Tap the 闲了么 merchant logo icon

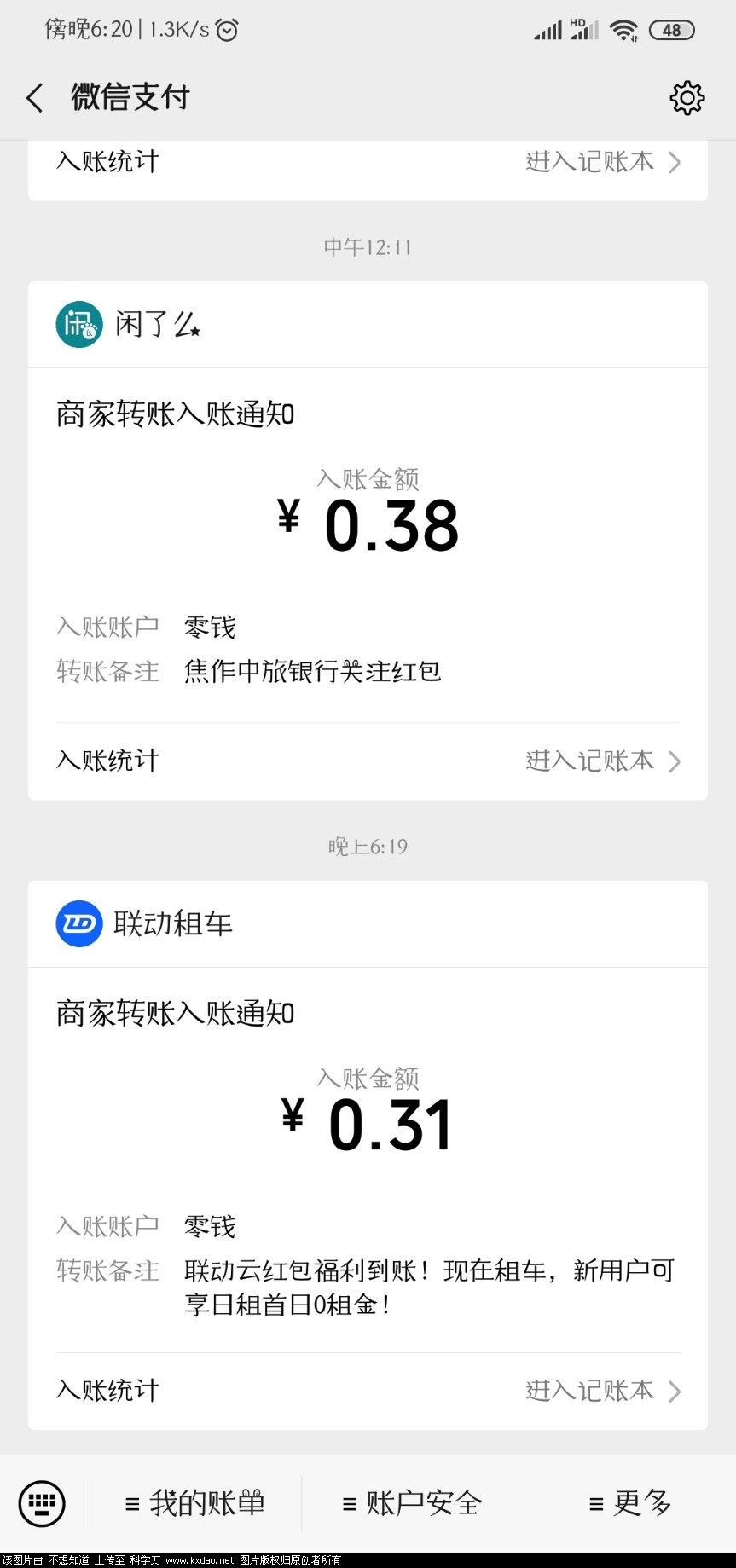tap(78, 324)
